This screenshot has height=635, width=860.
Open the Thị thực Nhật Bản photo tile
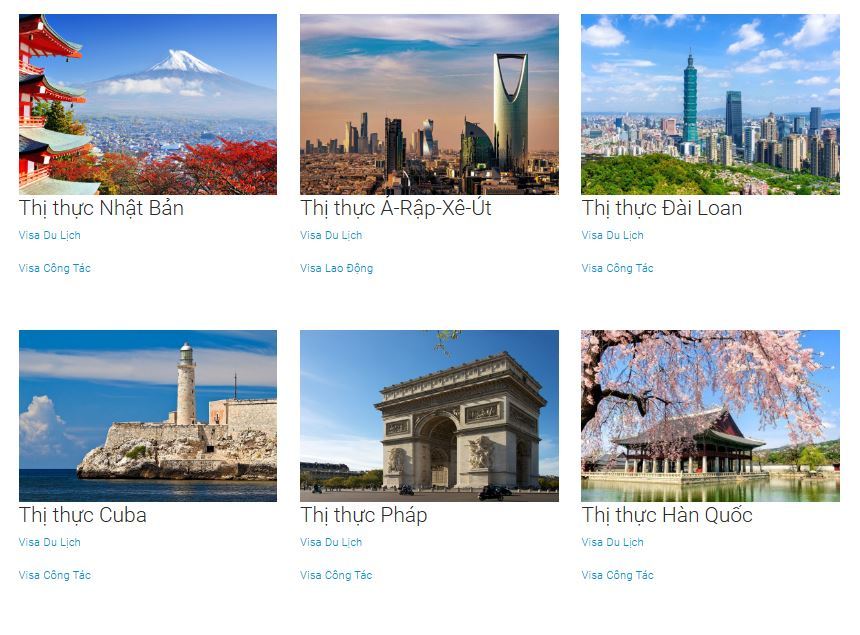point(148,104)
